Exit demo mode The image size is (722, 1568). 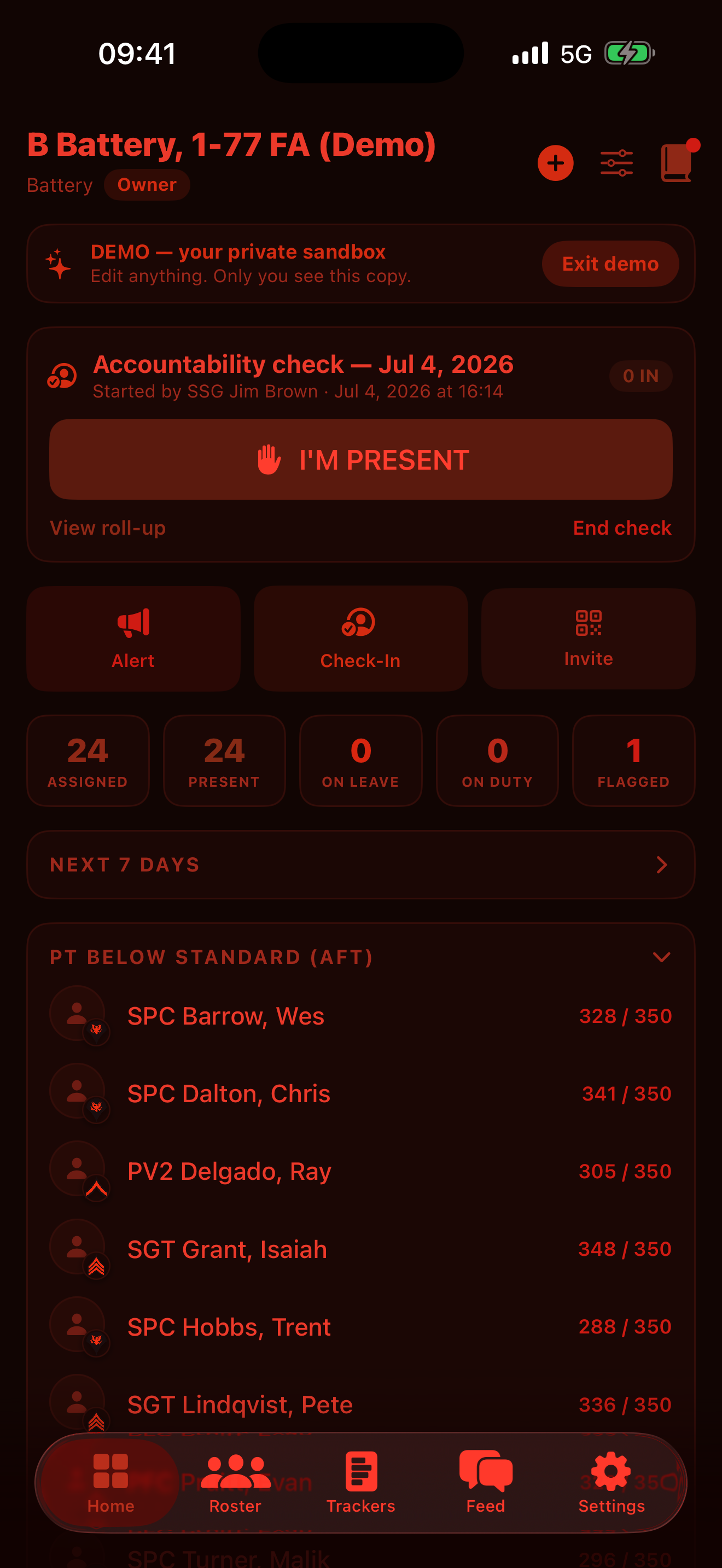610,264
